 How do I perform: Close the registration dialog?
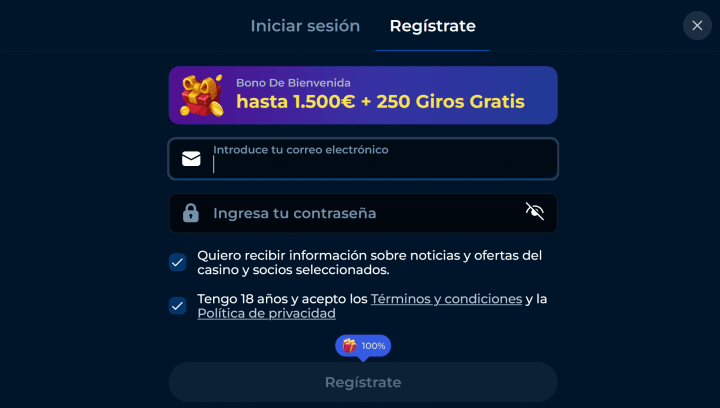pos(697,25)
